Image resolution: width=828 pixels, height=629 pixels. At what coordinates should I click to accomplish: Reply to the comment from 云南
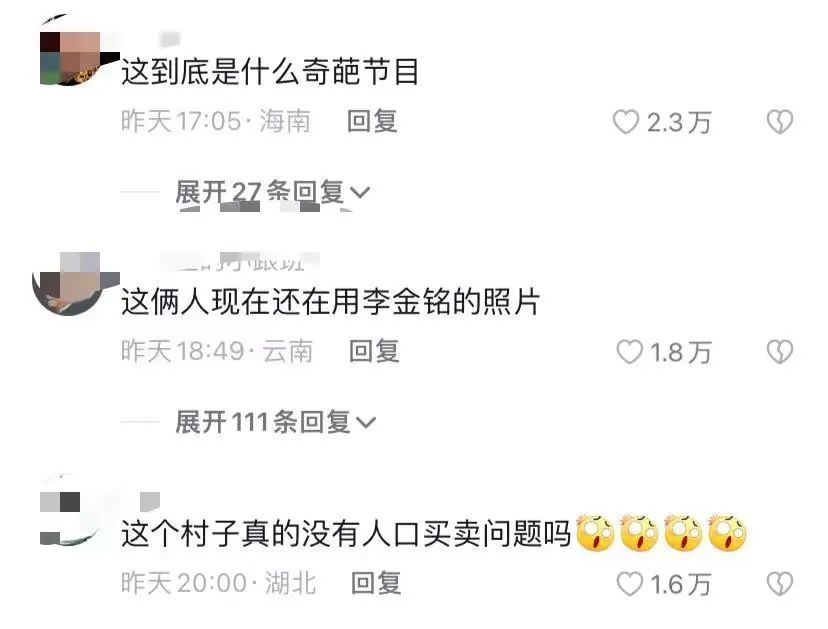coord(374,351)
